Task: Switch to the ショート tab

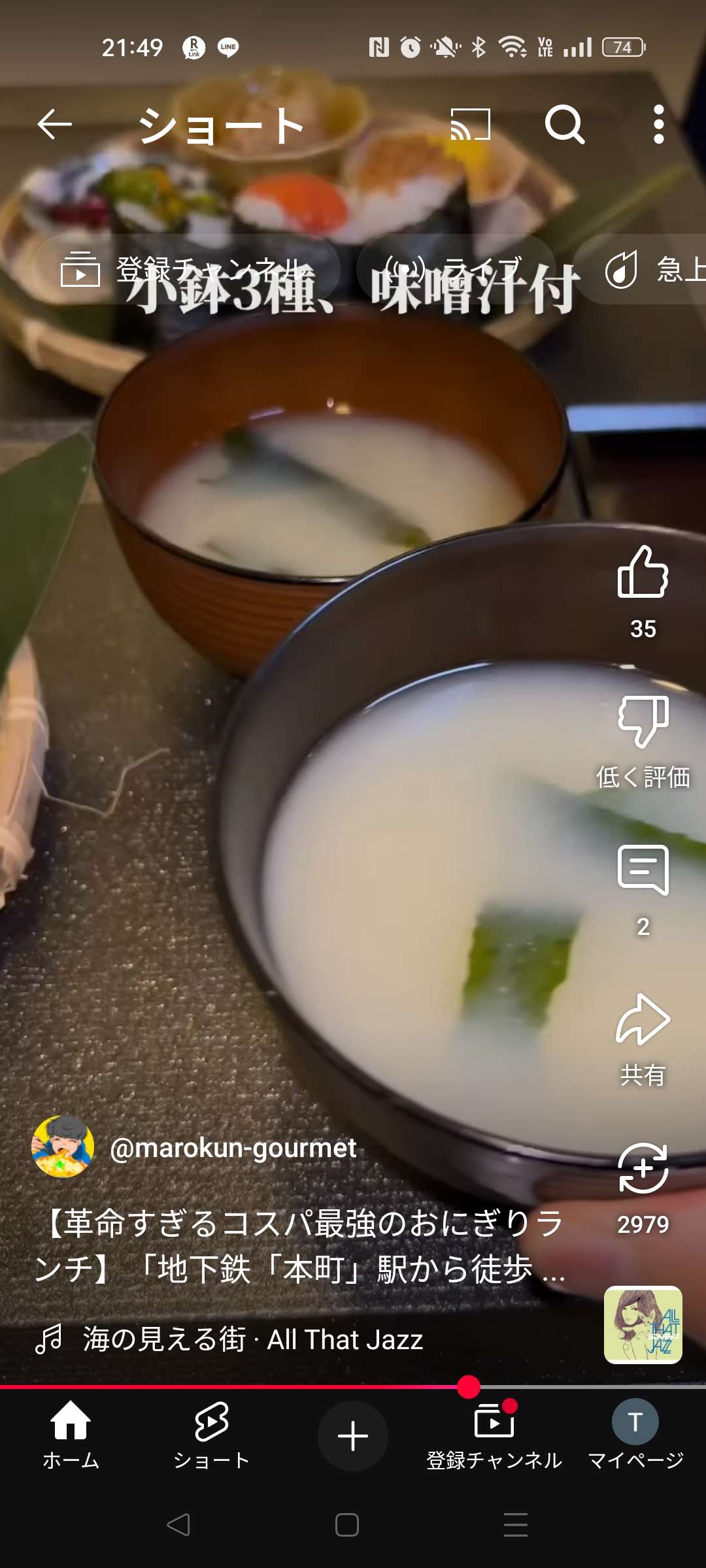Action: [x=211, y=1435]
